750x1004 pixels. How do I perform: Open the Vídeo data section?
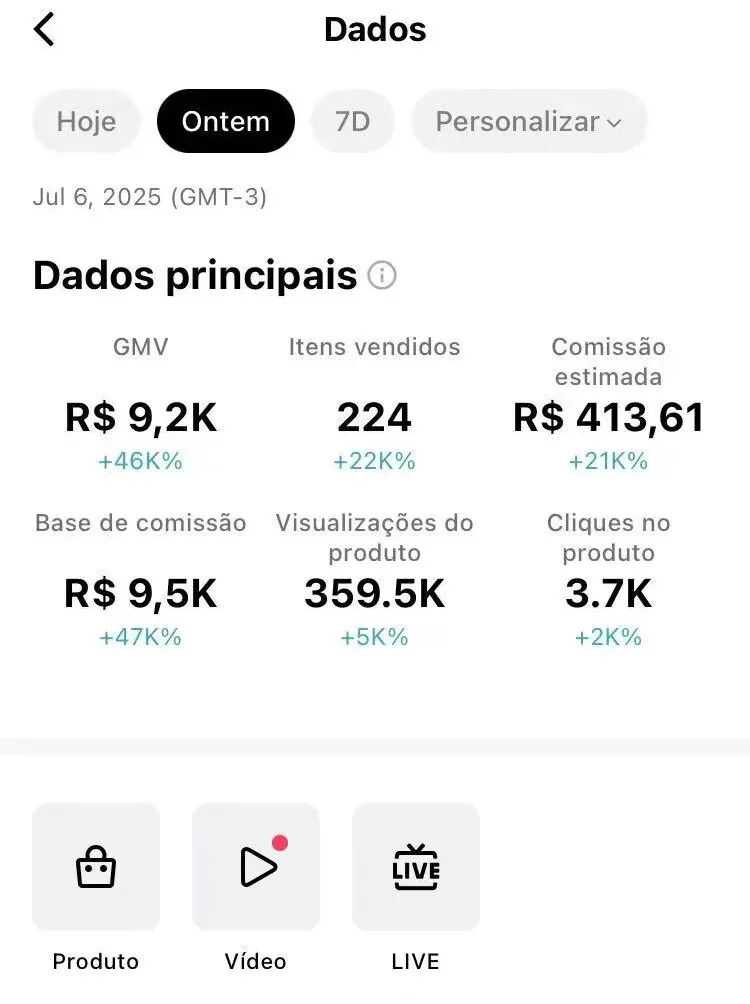click(x=256, y=867)
